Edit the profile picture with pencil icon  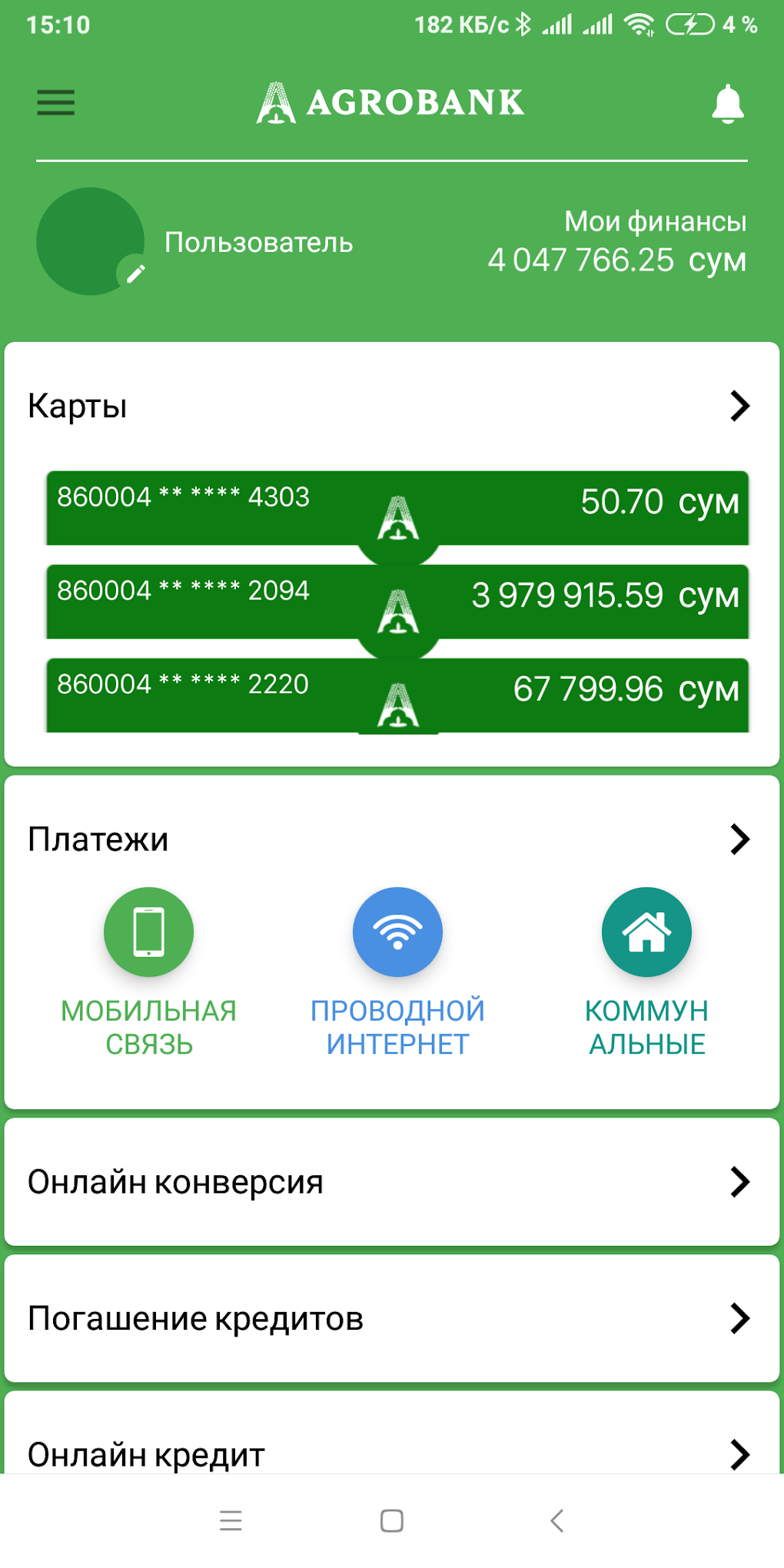(x=135, y=274)
